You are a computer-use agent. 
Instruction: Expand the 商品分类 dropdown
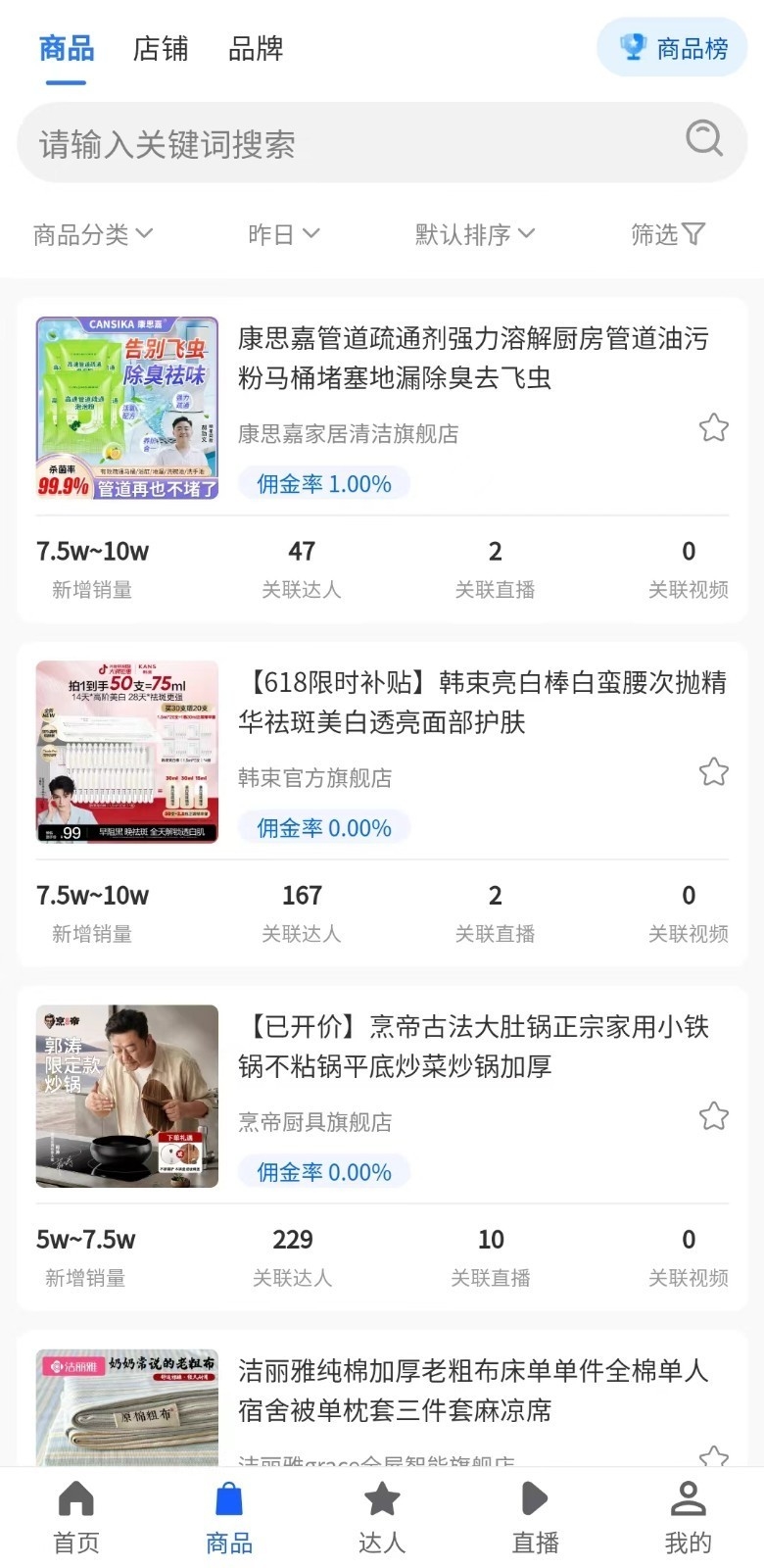pos(93,234)
